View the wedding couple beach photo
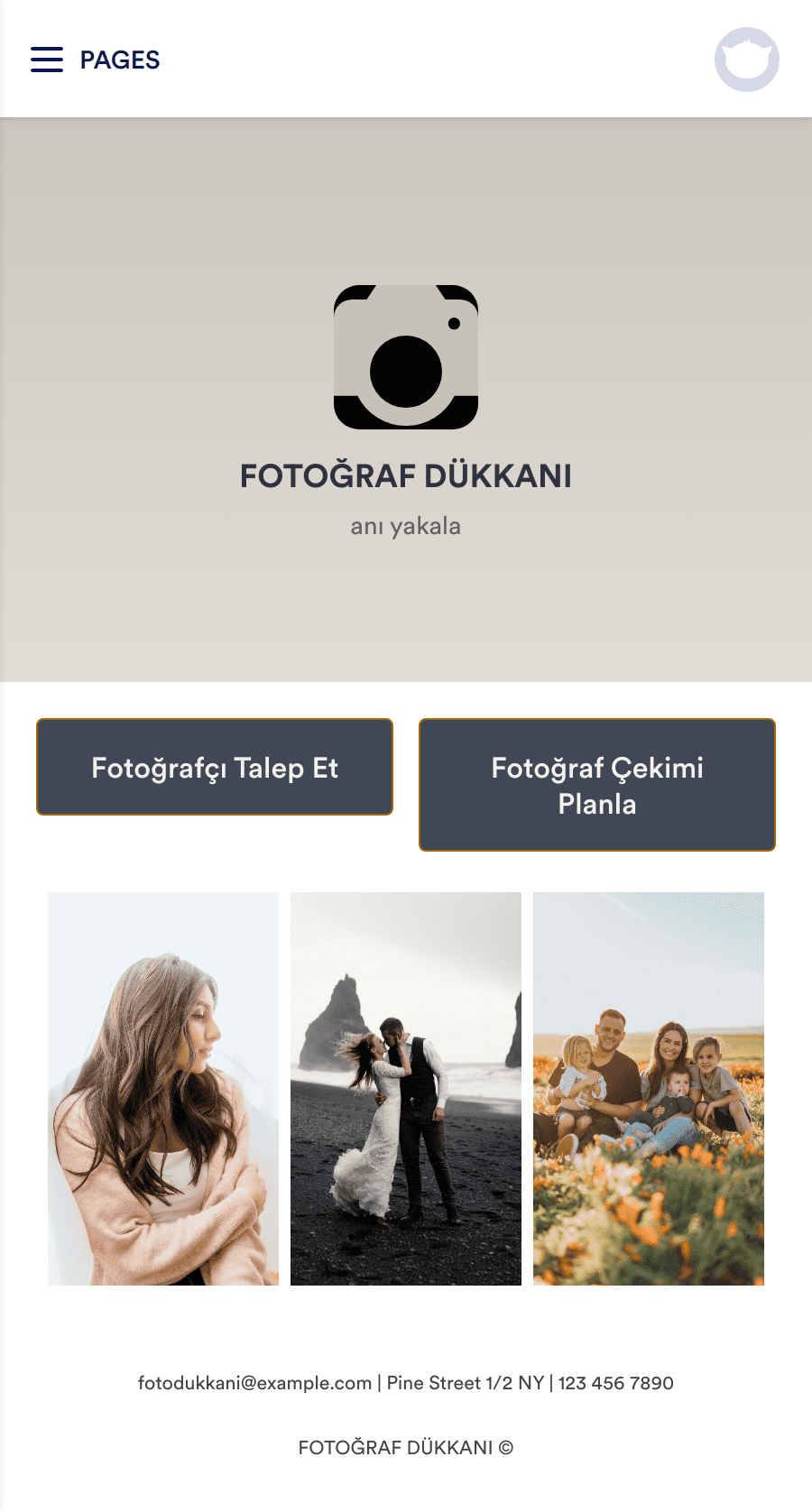Screen dimensions: 812x1512 tap(406, 1089)
